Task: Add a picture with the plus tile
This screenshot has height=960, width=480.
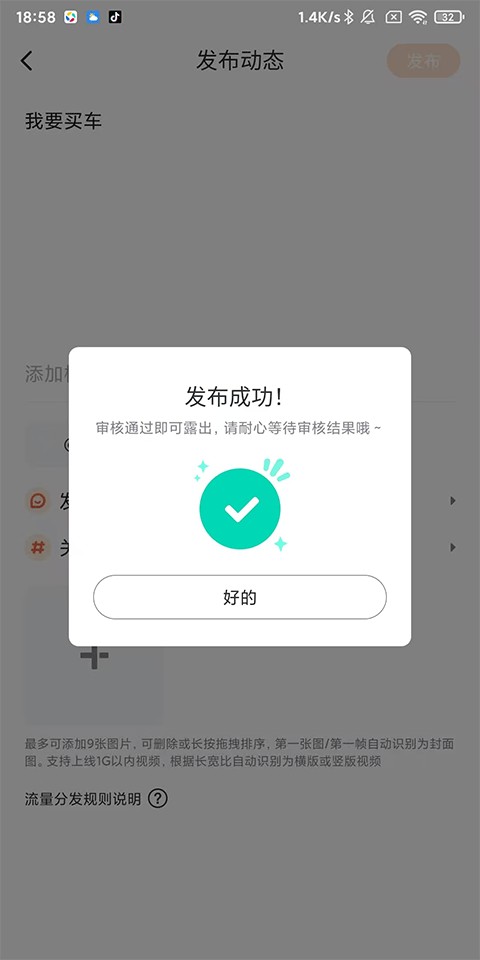Action: pos(94,655)
